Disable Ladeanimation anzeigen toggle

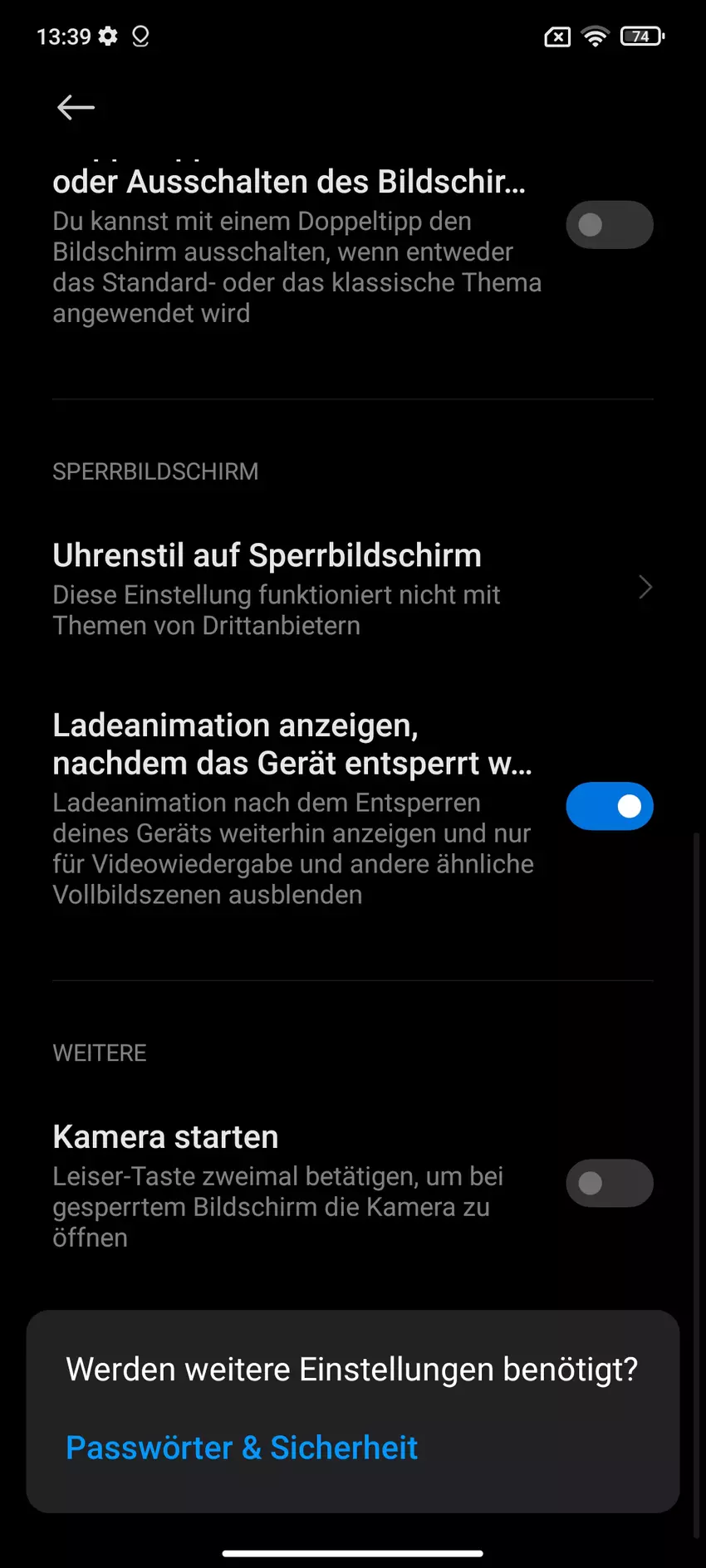tap(609, 806)
